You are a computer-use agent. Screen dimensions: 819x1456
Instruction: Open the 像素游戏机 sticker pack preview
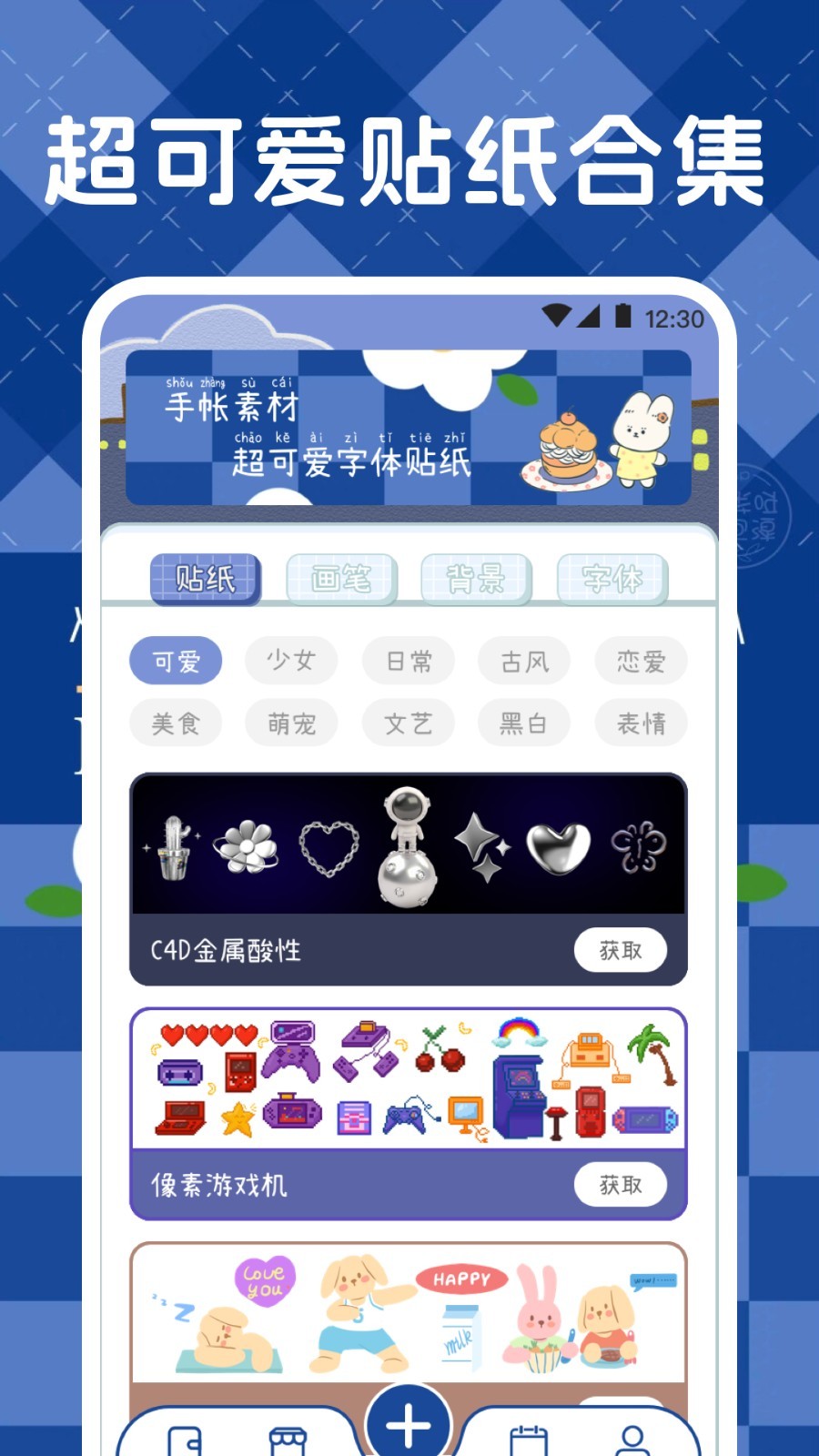point(407,1083)
